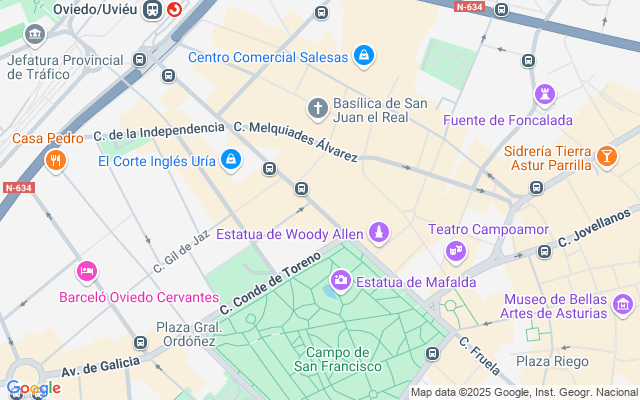Tap the Jefatura Provincial de Tráfico marker

pos(35,35)
